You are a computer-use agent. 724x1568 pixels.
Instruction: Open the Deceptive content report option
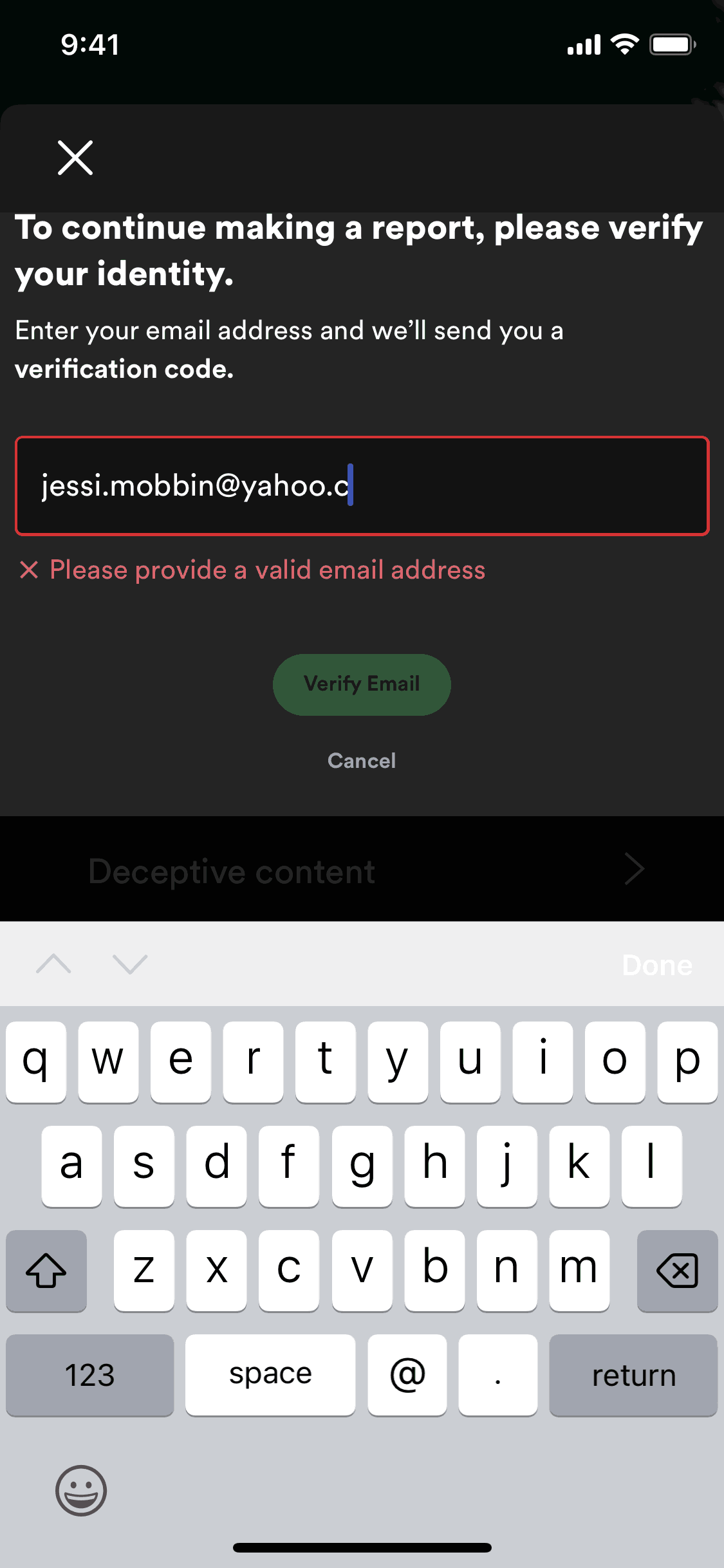pos(362,872)
